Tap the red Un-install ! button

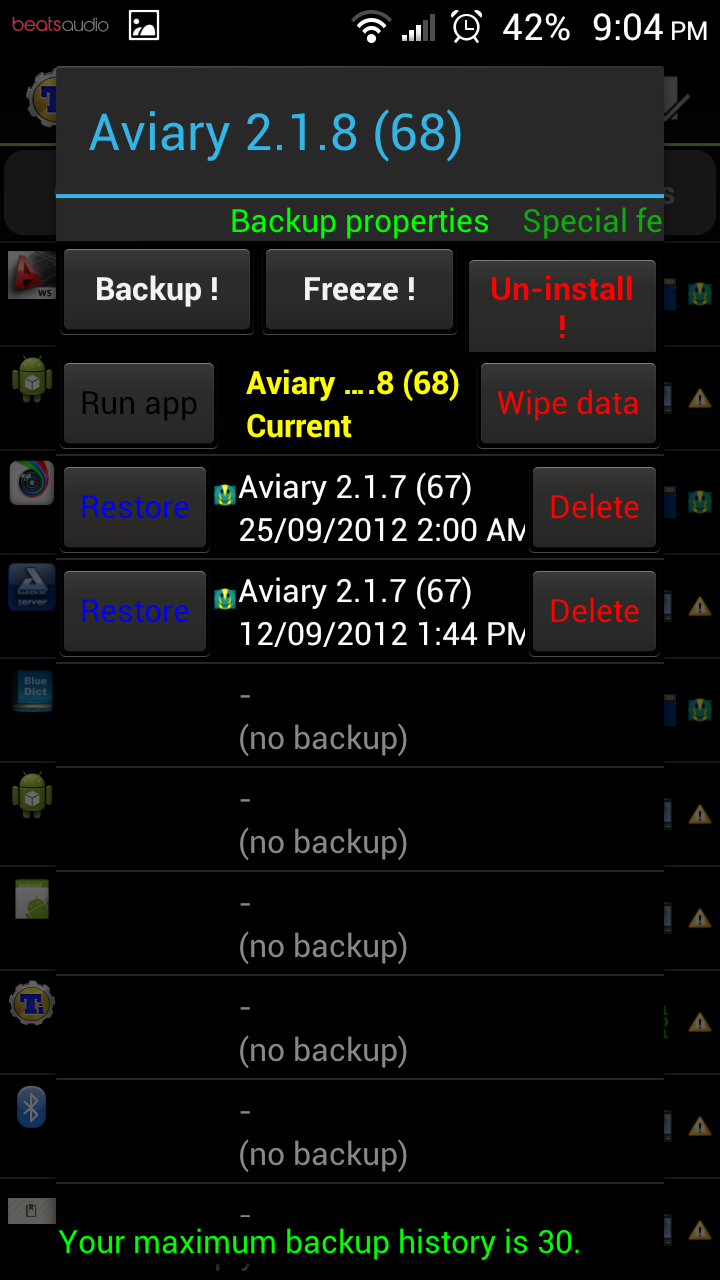coord(562,305)
